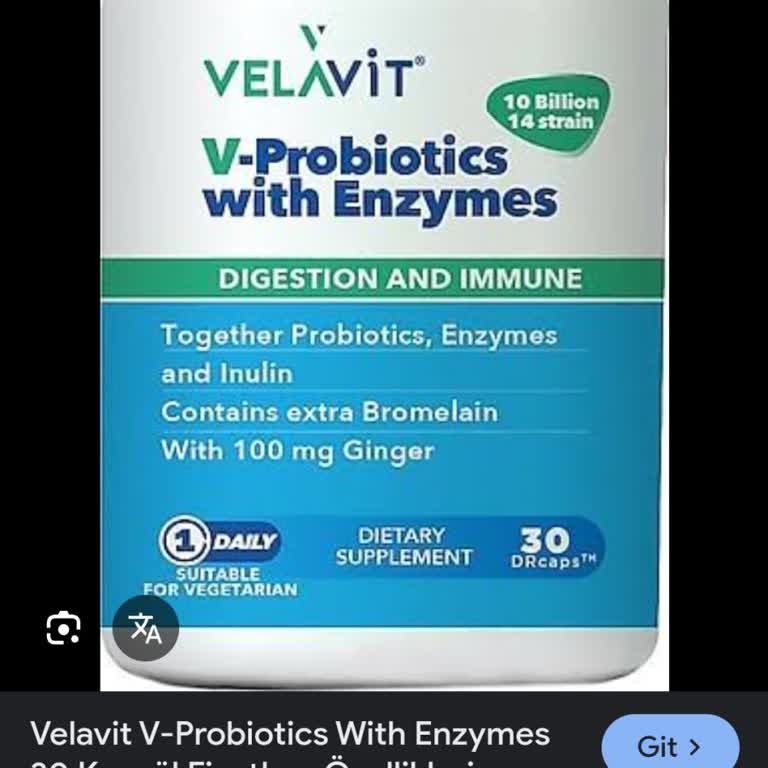Open the Velavit V-Probiotics With Enzymes title link

click(290, 735)
